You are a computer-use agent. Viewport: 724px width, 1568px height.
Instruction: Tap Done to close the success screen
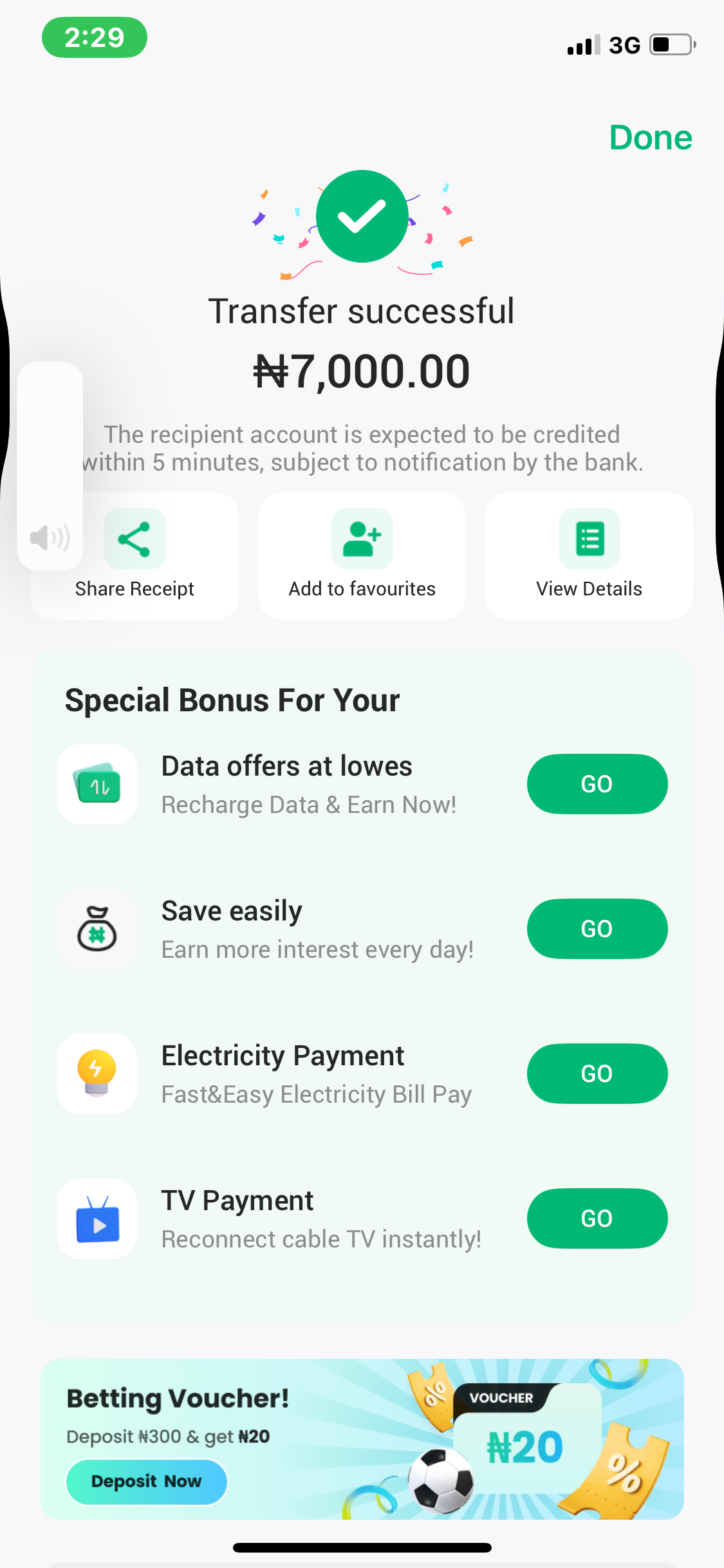(650, 138)
